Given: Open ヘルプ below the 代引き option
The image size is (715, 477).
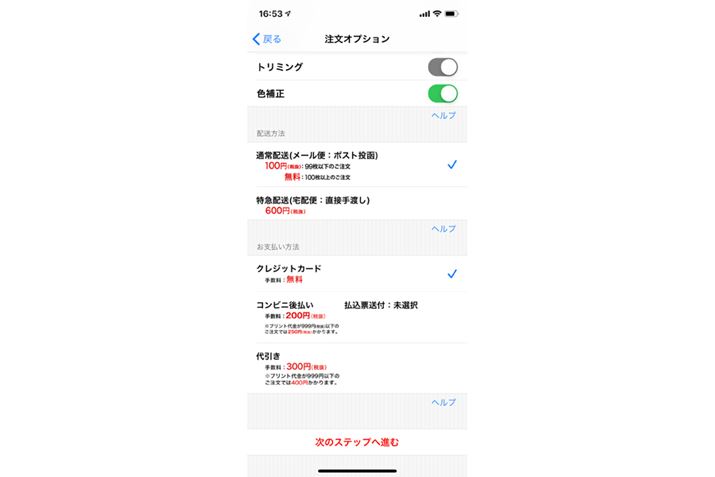Looking at the screenshot, I should 443,402.
